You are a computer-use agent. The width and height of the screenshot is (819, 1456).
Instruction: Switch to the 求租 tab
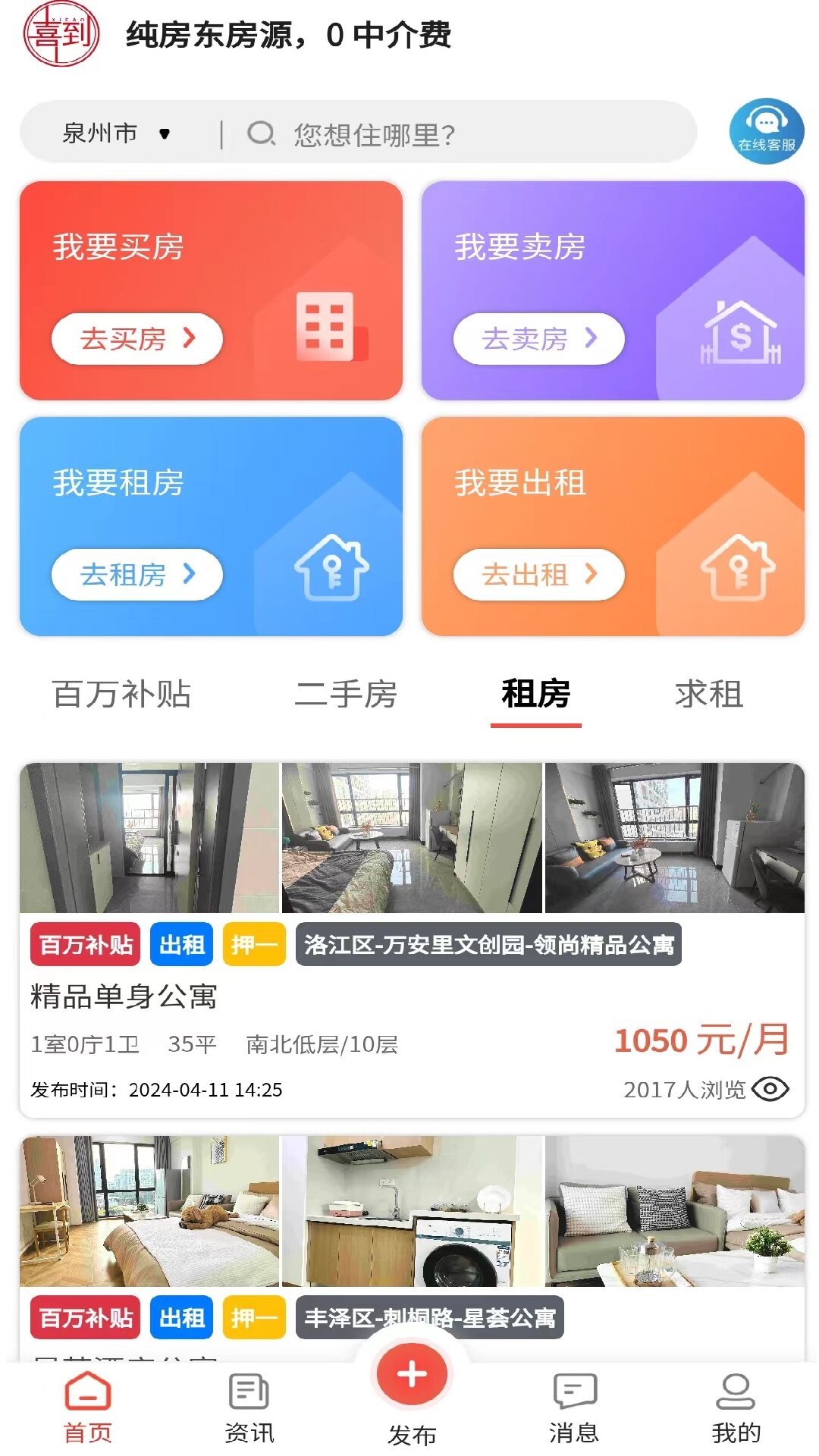pos(709,694)
